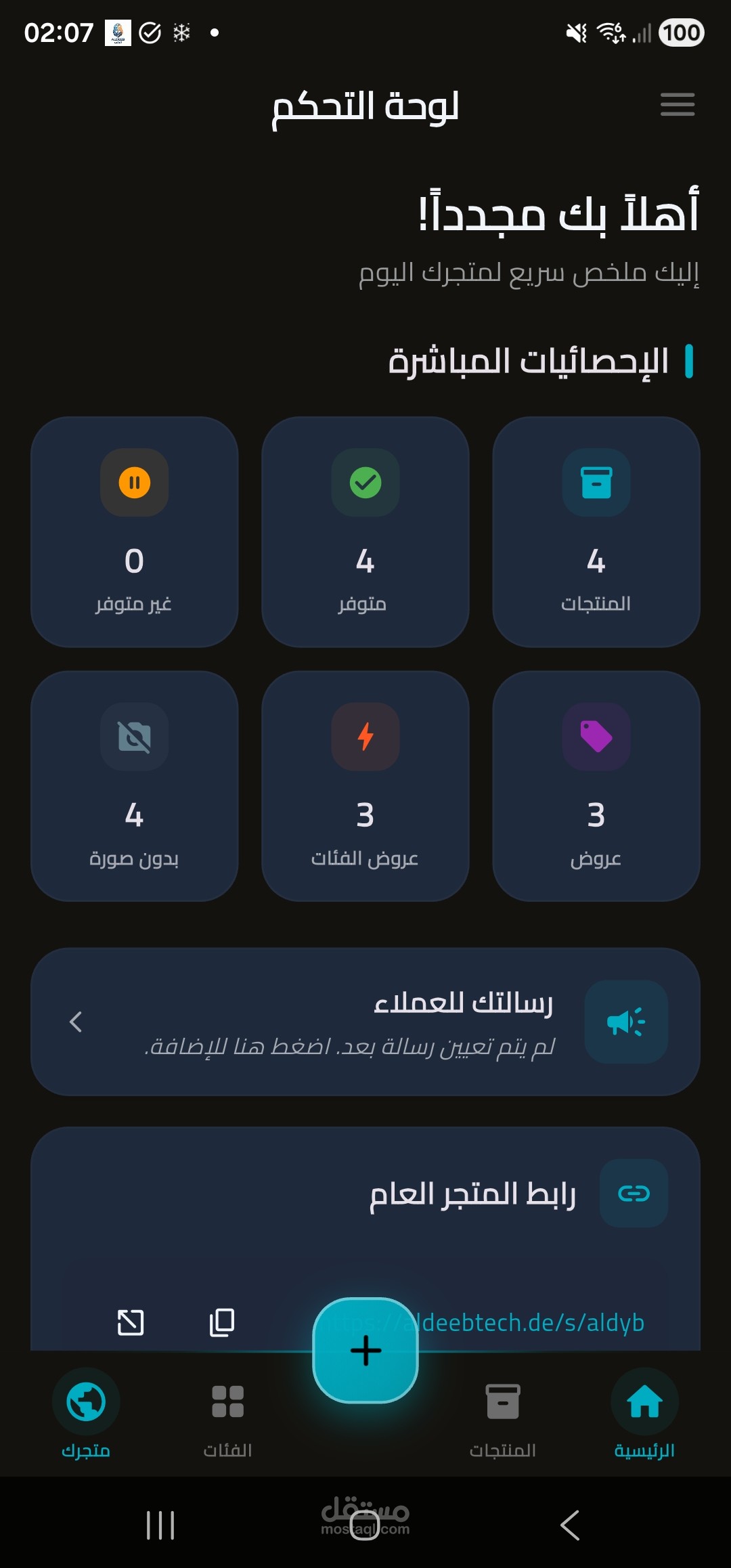The width and height of the screenshot is (731, 1568).
Task: Tap the aldeebtech.de store URL
Action: (x=535, y=1322)
